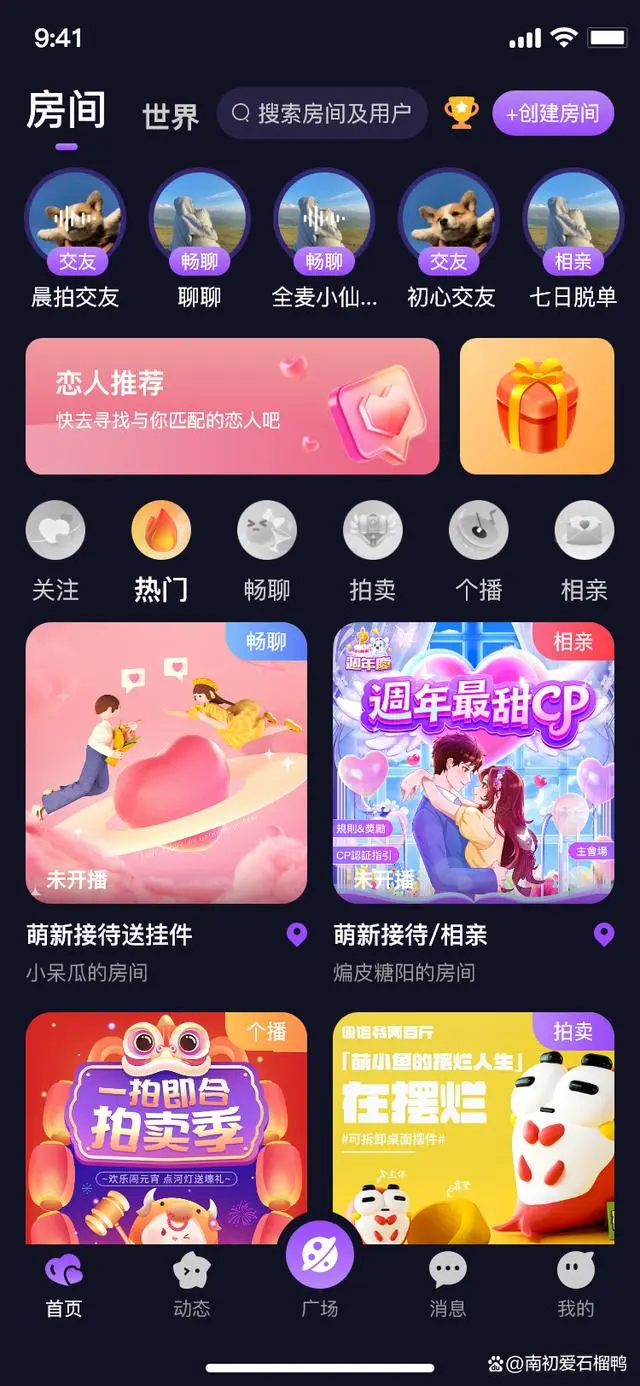Open the 广场 tab
Screen dimensions: 640x1386
tap(320, 1262)
